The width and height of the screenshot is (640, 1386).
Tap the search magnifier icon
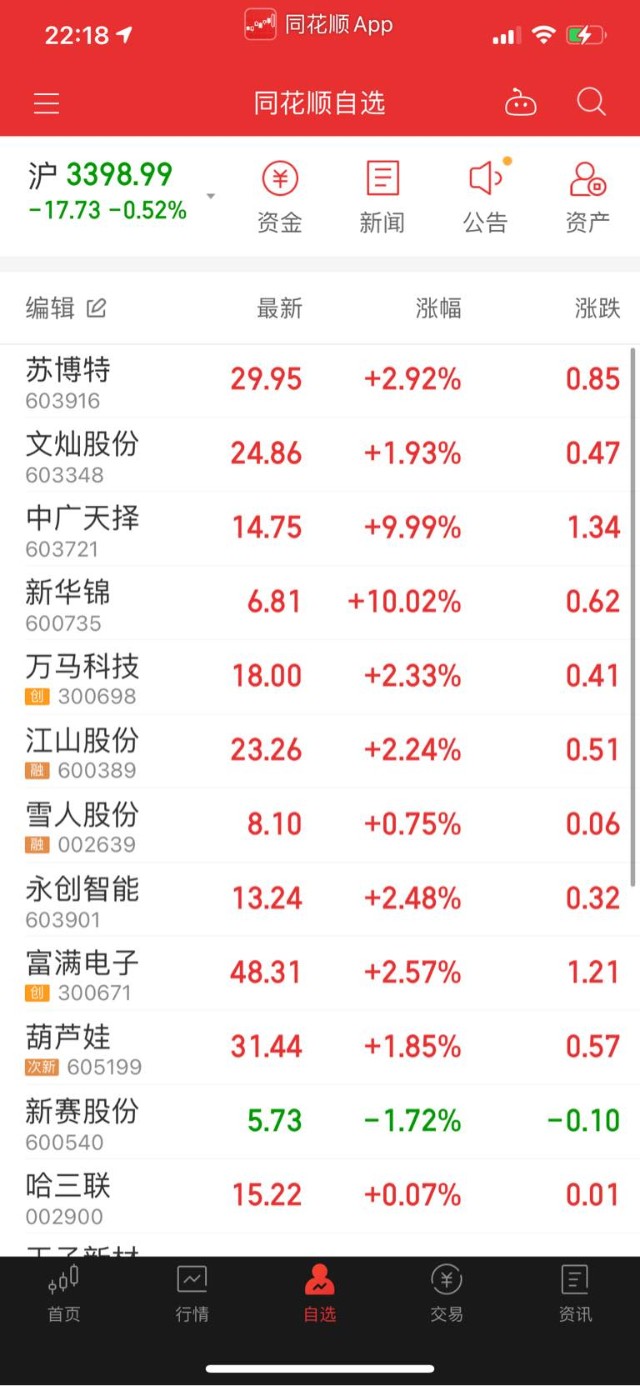[591, 102]
